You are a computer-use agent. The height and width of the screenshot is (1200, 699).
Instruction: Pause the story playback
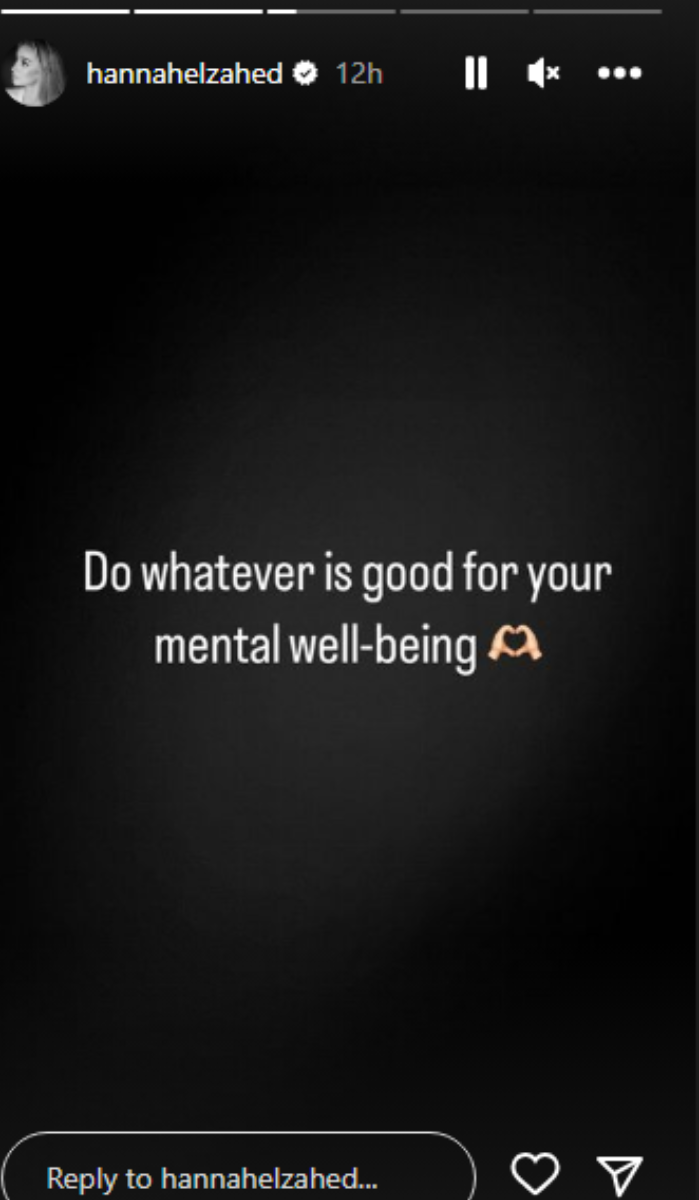click(x=476, y=73)
